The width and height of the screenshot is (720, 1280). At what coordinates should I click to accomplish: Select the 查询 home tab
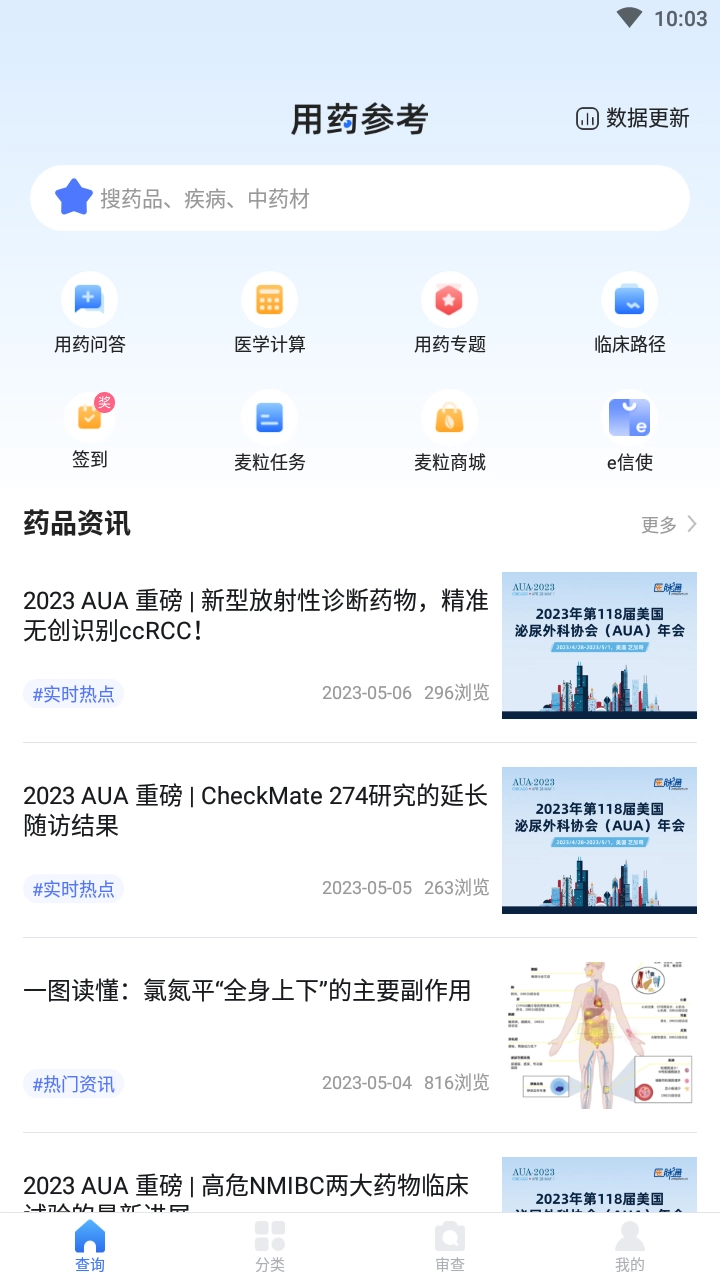tap(89, 1244)
